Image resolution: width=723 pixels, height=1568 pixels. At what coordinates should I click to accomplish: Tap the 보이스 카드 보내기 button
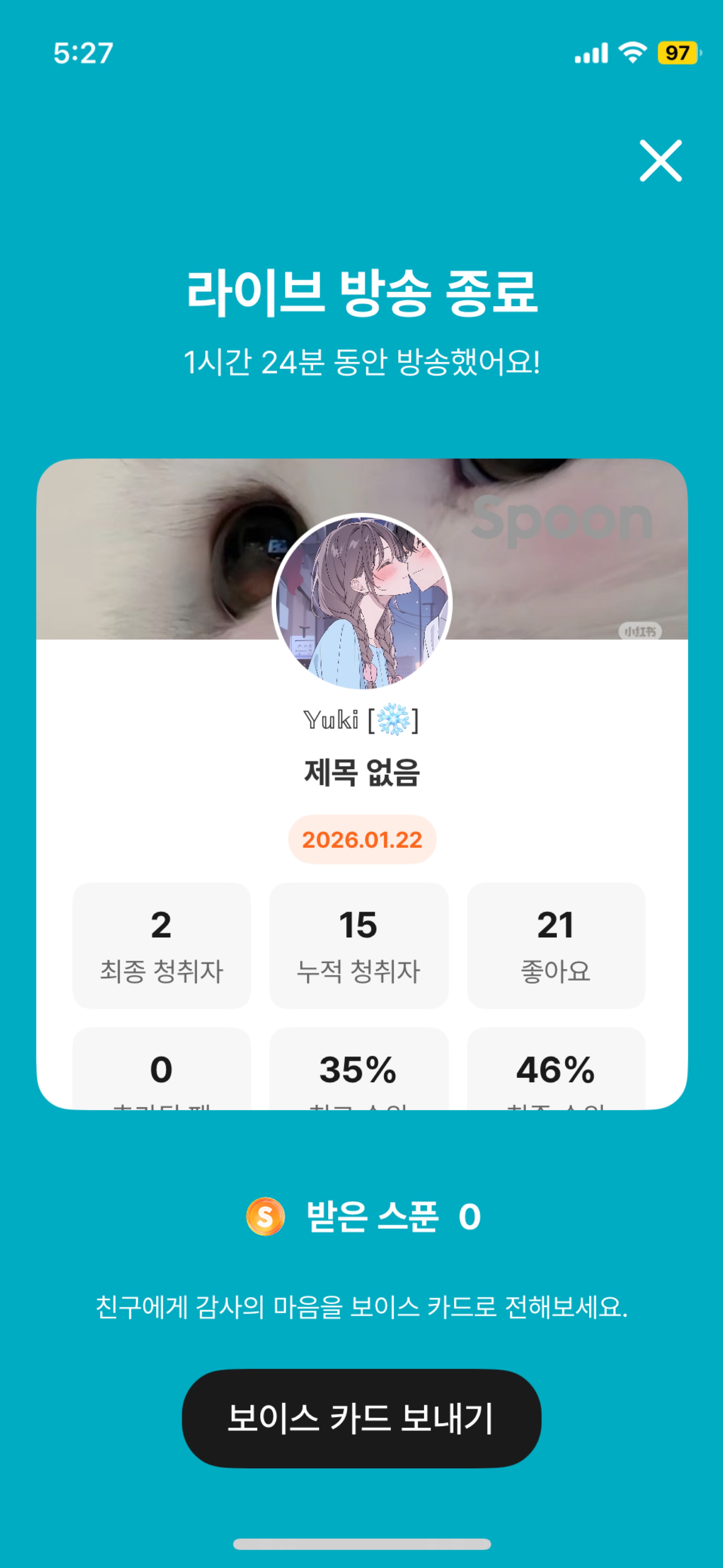coord(361,1418)
